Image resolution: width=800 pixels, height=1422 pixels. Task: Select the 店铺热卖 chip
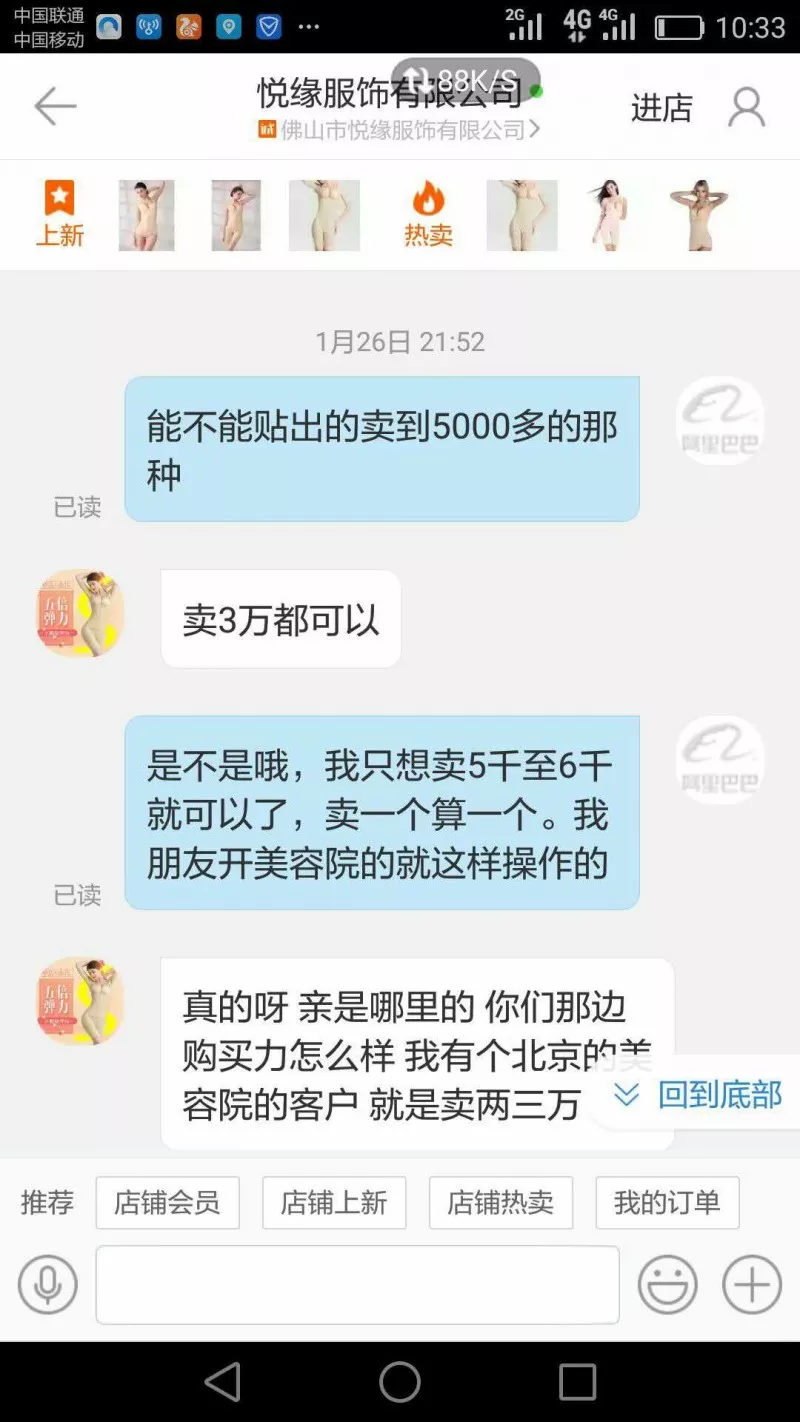pyautogui.click(x=501, y=1202)
